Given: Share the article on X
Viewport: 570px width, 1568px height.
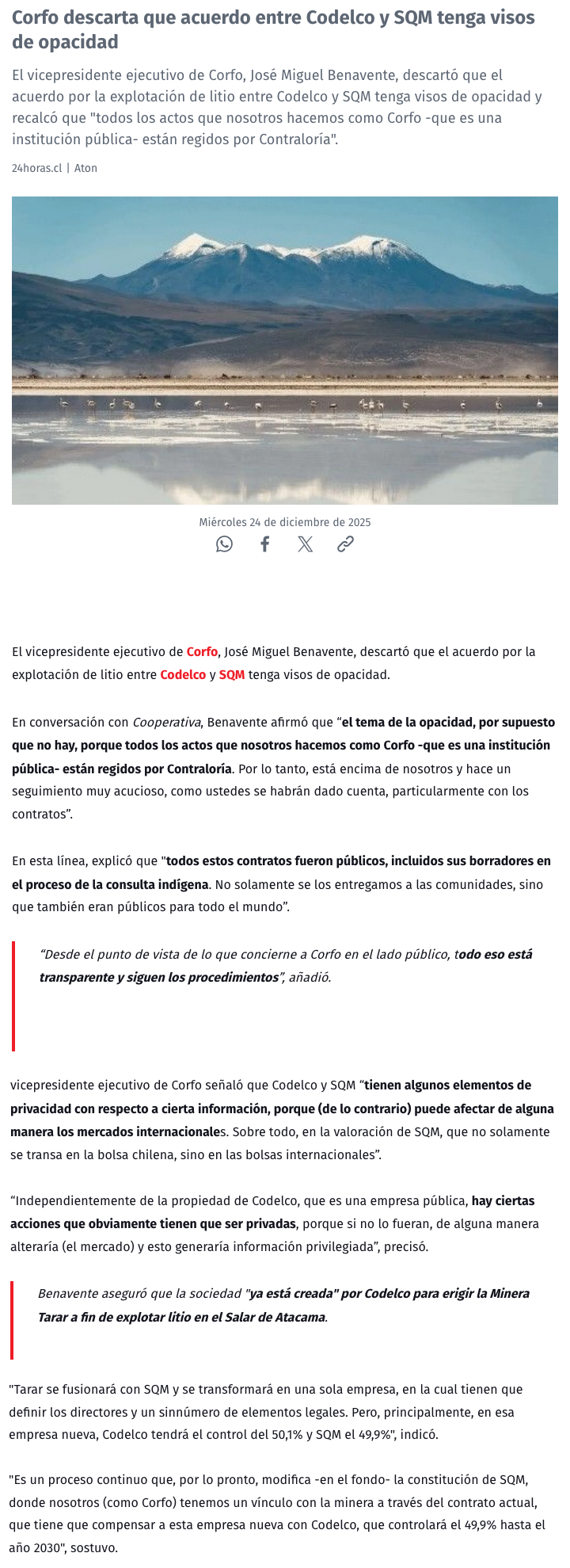Looking at the screenshot, I should [x=306, y=544].
